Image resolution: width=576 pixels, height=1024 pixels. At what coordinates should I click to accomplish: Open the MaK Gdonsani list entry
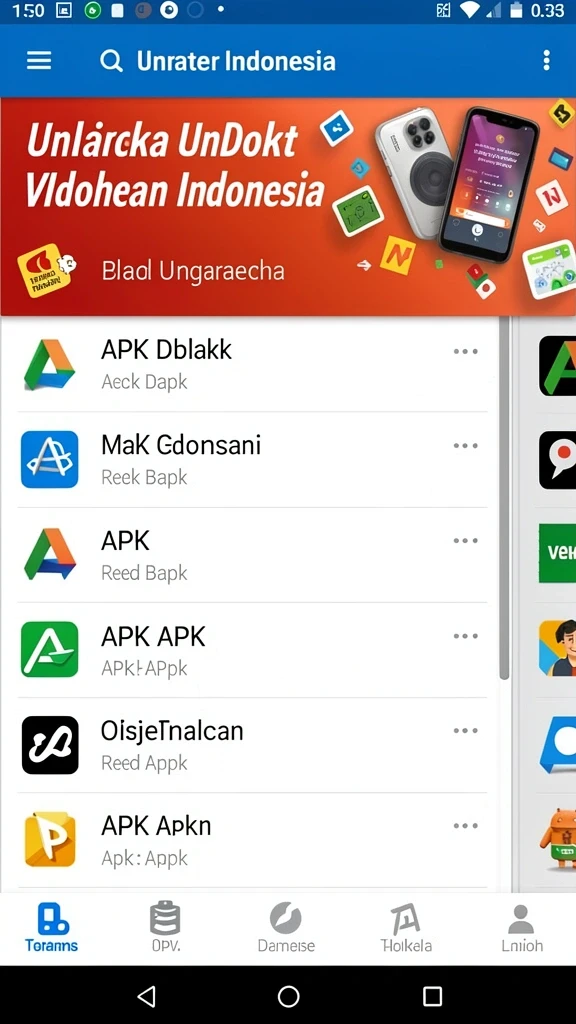252,460
